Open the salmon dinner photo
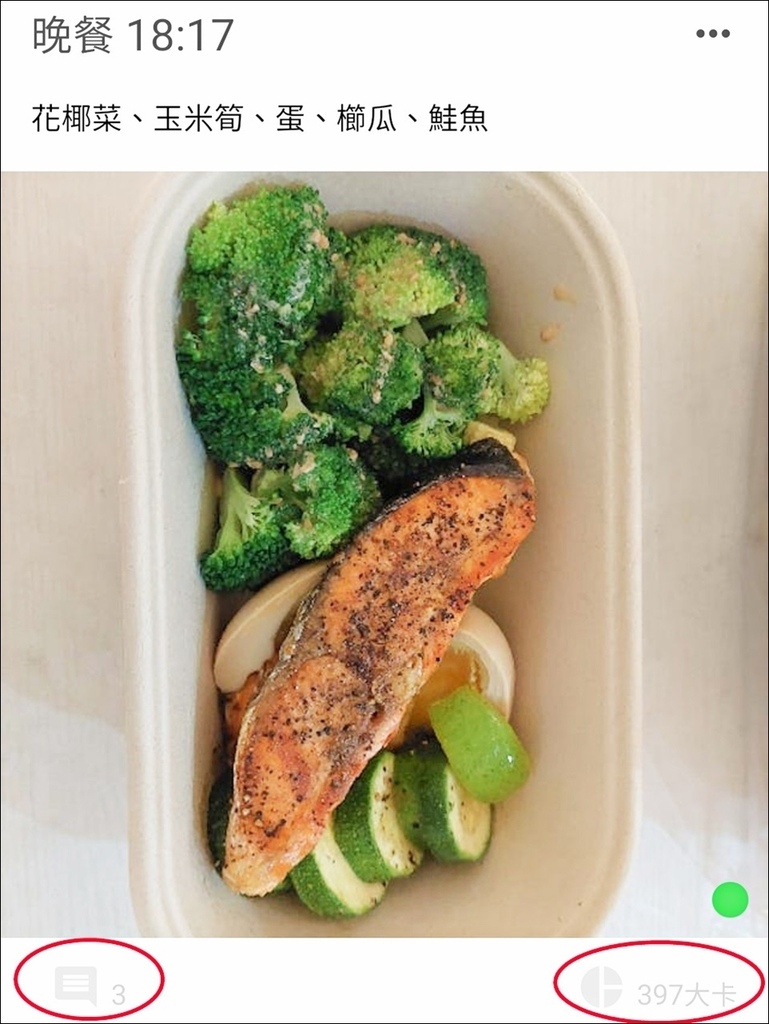769x1024 pixels. (384, 553)
